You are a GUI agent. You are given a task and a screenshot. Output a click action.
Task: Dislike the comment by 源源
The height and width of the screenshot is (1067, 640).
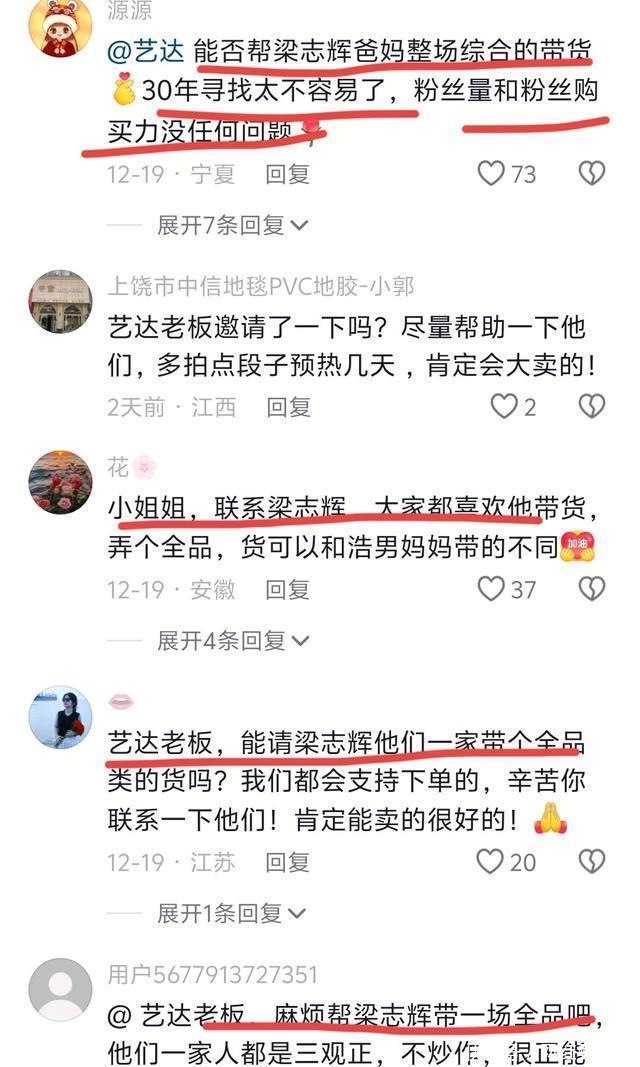tap(592, 173)
